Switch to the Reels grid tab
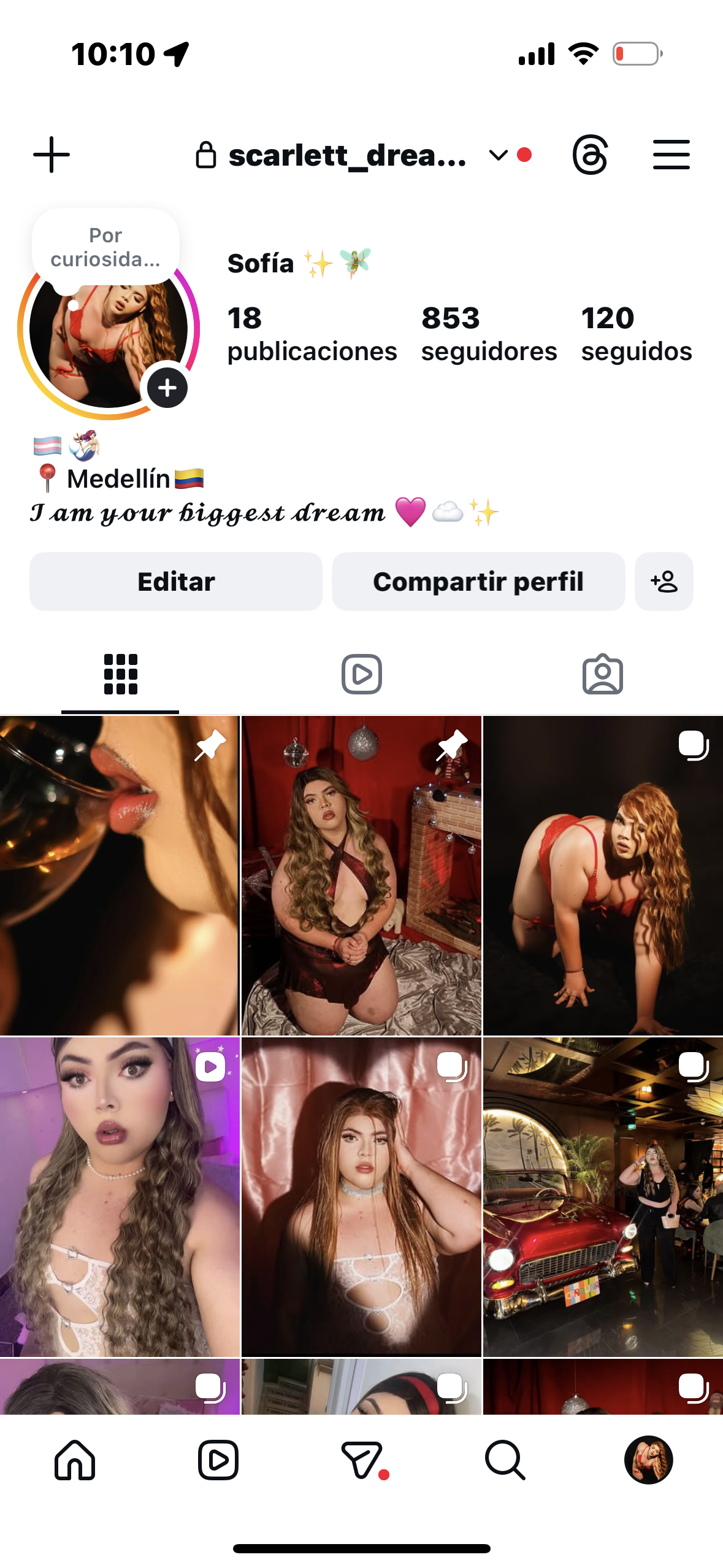The height and width of the screenshot is (1568, 723). point(361,673)
